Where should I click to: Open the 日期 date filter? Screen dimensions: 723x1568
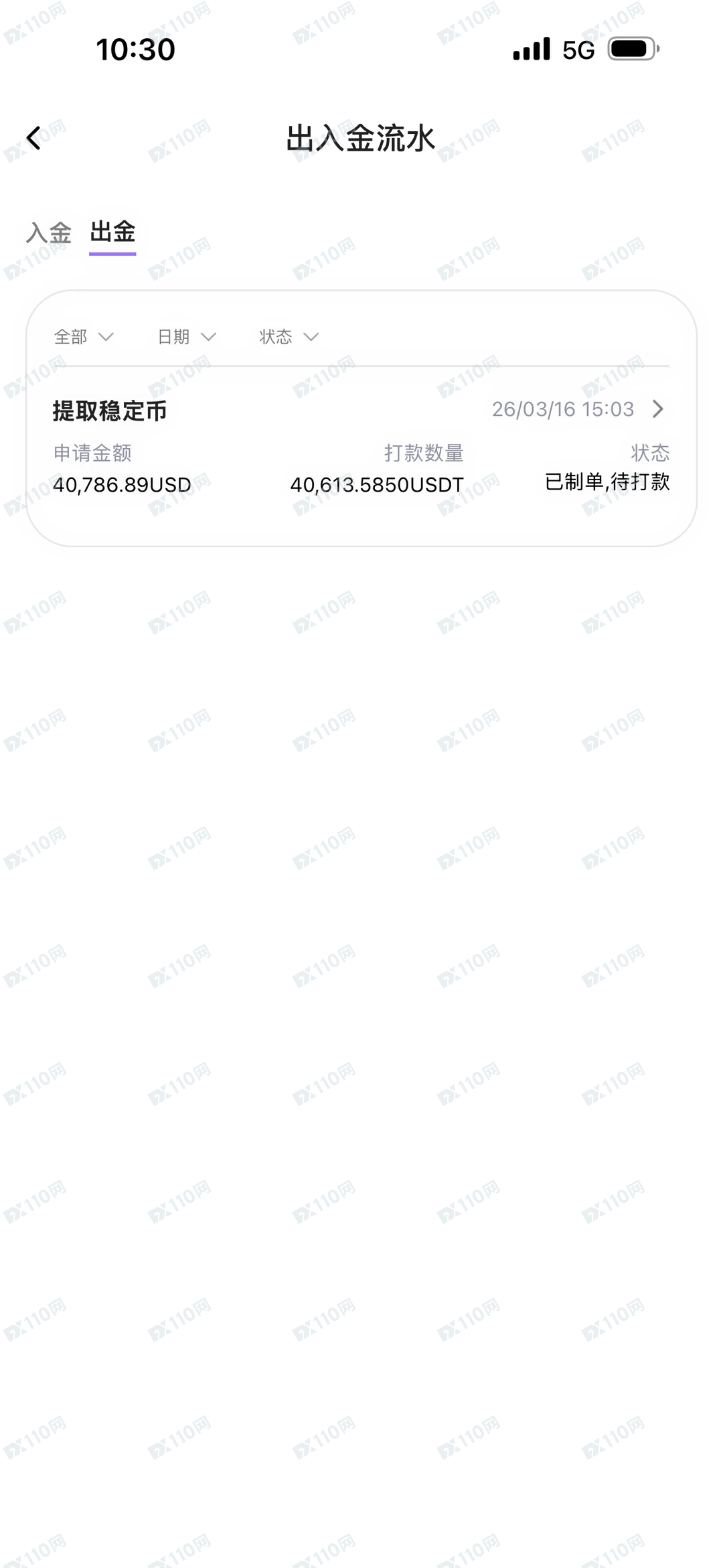185,336
